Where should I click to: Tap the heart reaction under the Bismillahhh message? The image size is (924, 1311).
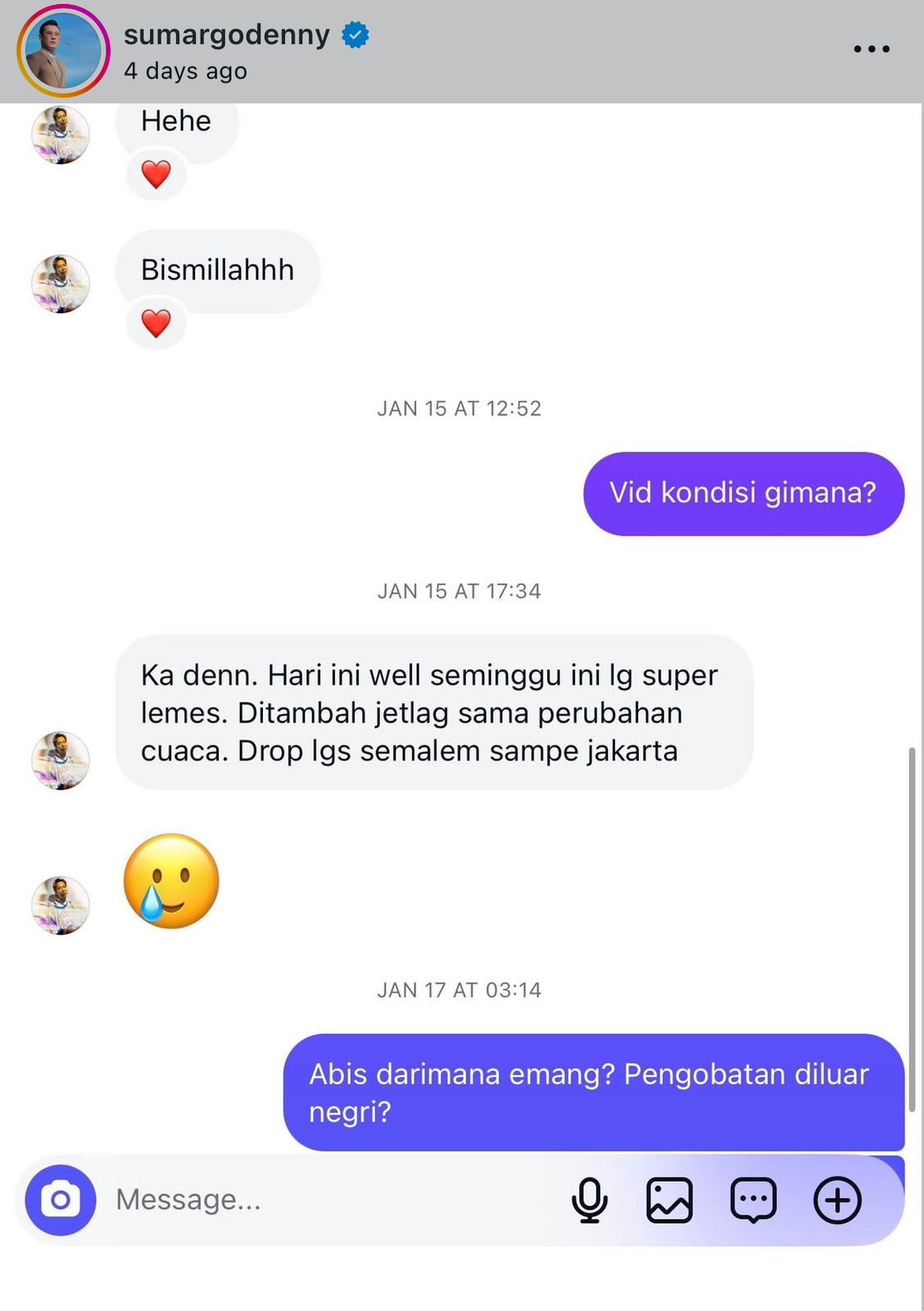point(156,323)
